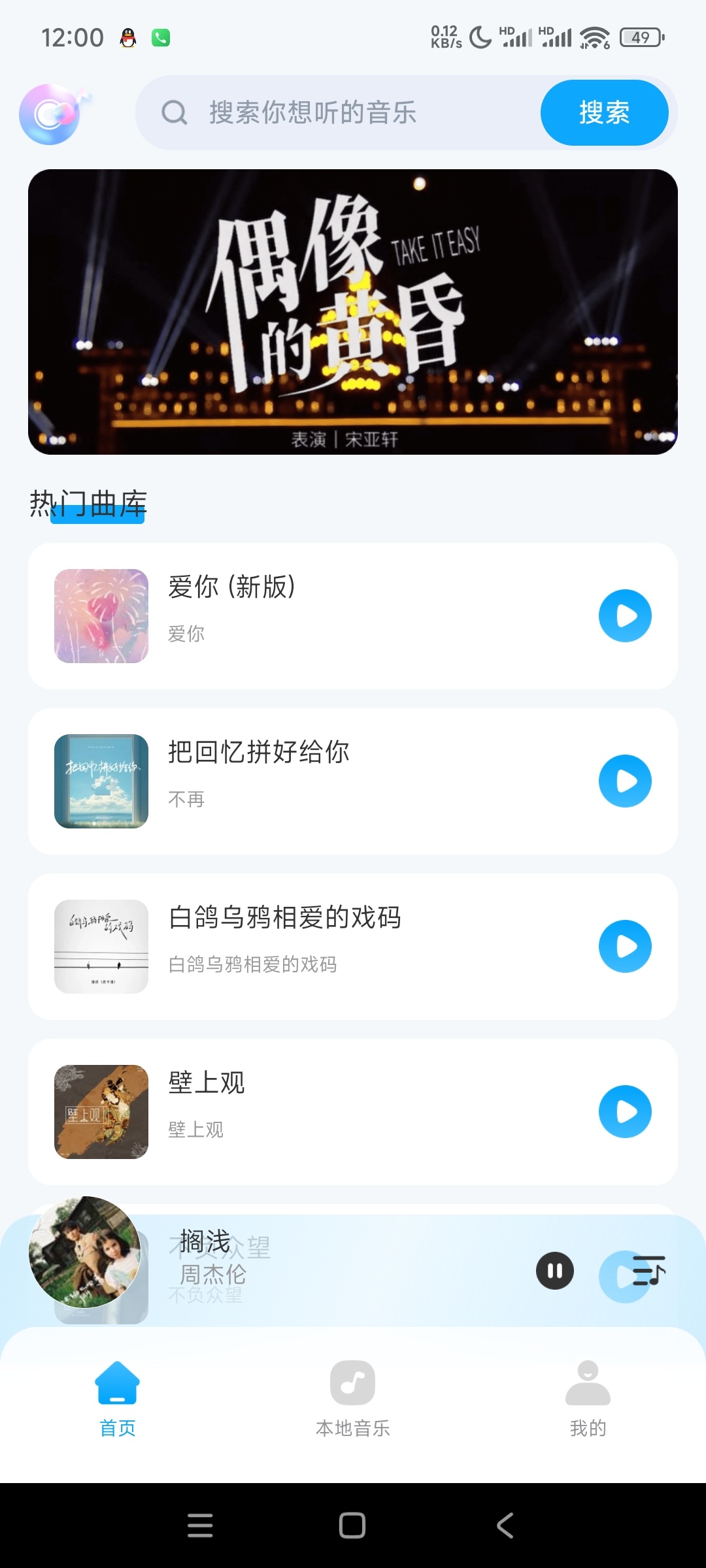The height and width of the screenshot is (1568, 706).
Task: Pause the currently playing song 搁浅
Action: click(555, 1271)
